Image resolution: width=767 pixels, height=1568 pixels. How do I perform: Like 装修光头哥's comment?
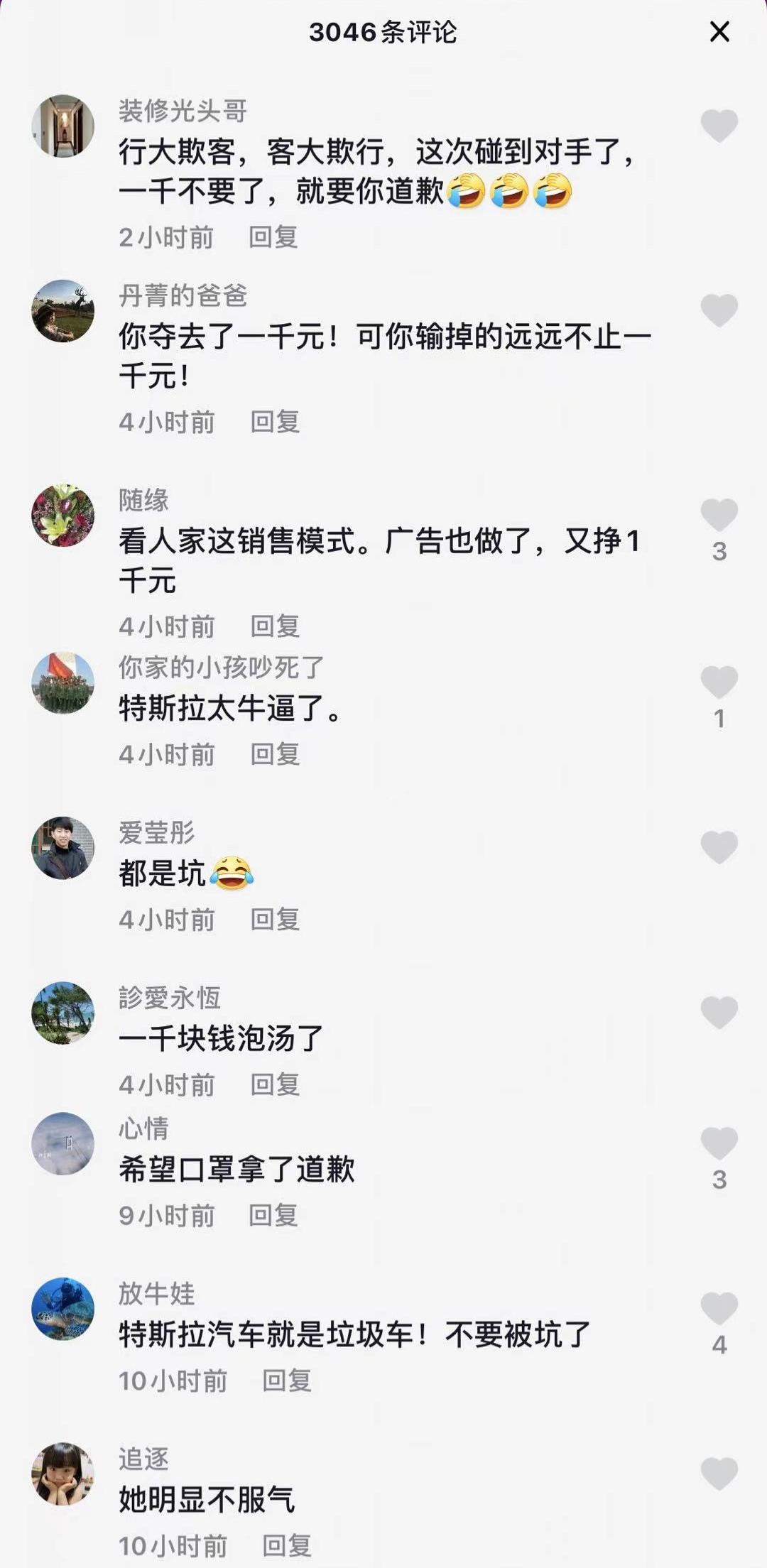pos(719,126)
